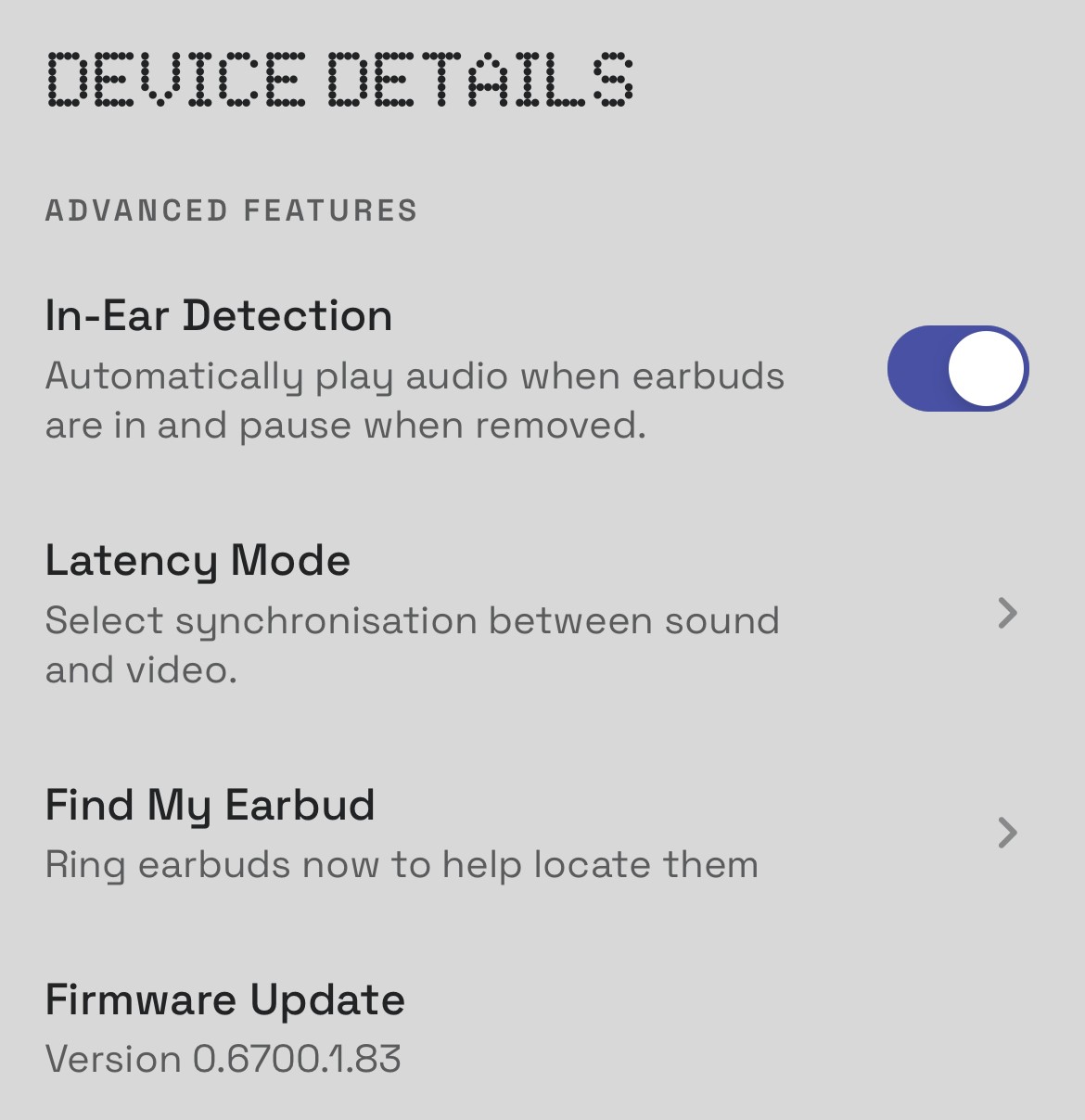Disable the In-Ear Detection switch
Image resolution: width=1085 pixels, height=1120 pixels.
point(957,368)
